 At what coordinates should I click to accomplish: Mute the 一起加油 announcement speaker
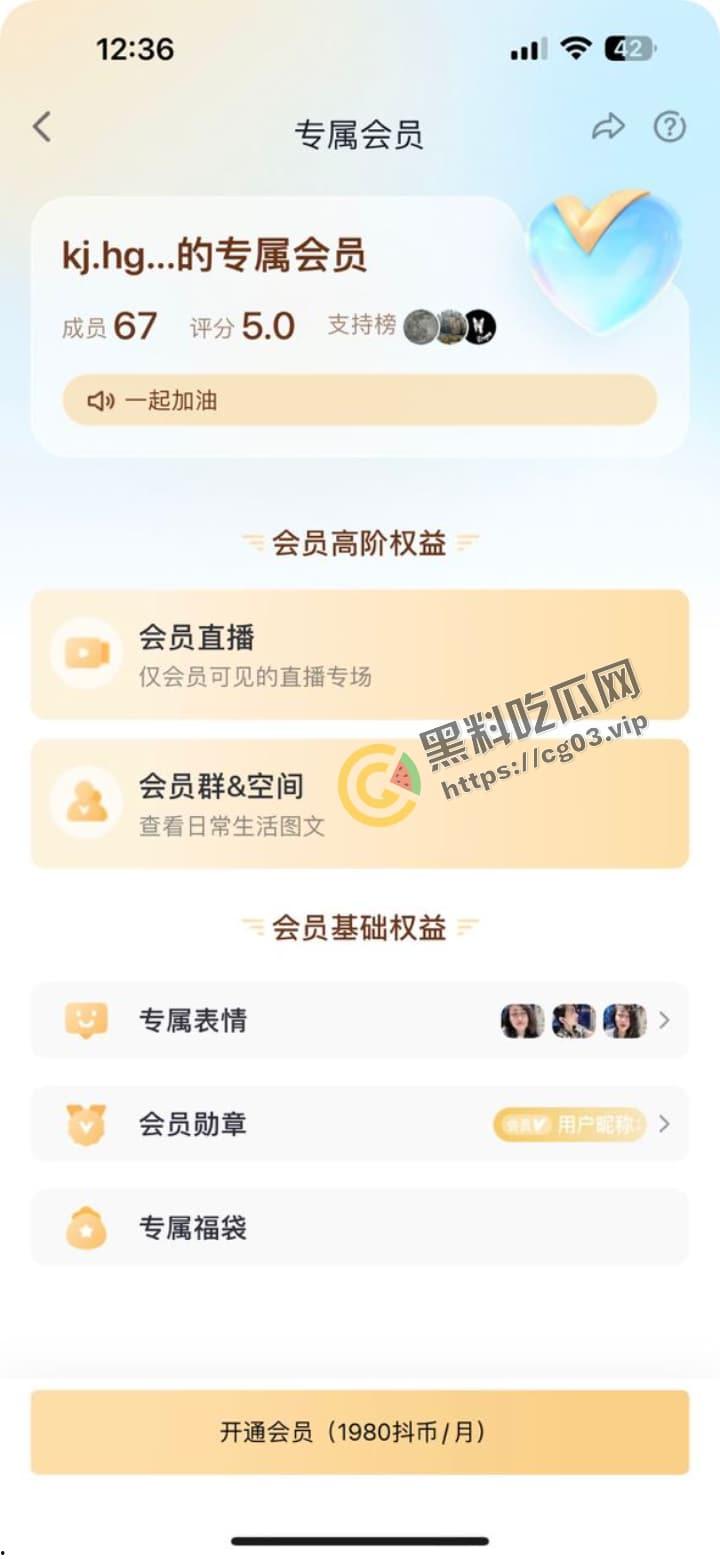pos(96,401)
